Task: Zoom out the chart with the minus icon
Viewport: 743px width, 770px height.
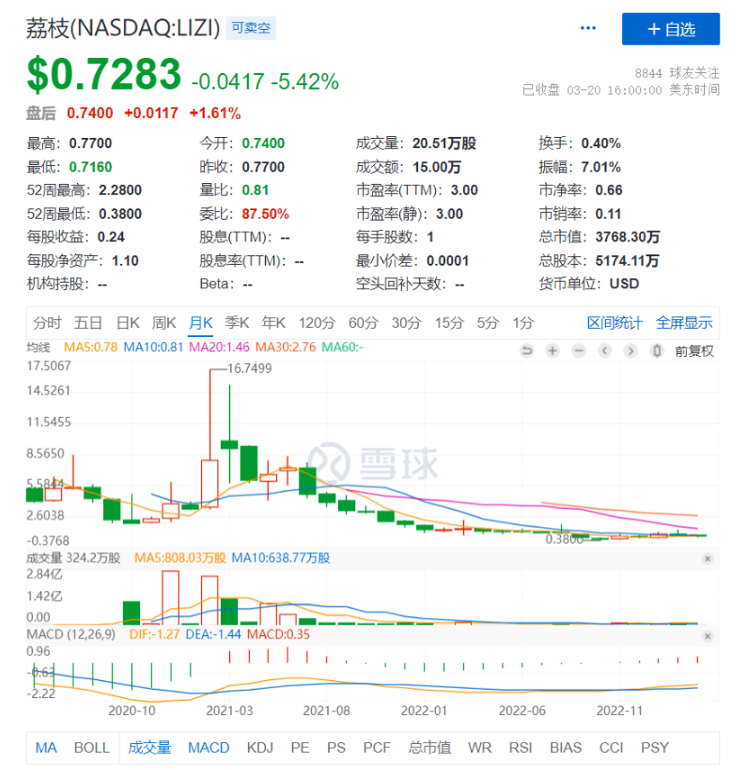Action: (578, 350)
